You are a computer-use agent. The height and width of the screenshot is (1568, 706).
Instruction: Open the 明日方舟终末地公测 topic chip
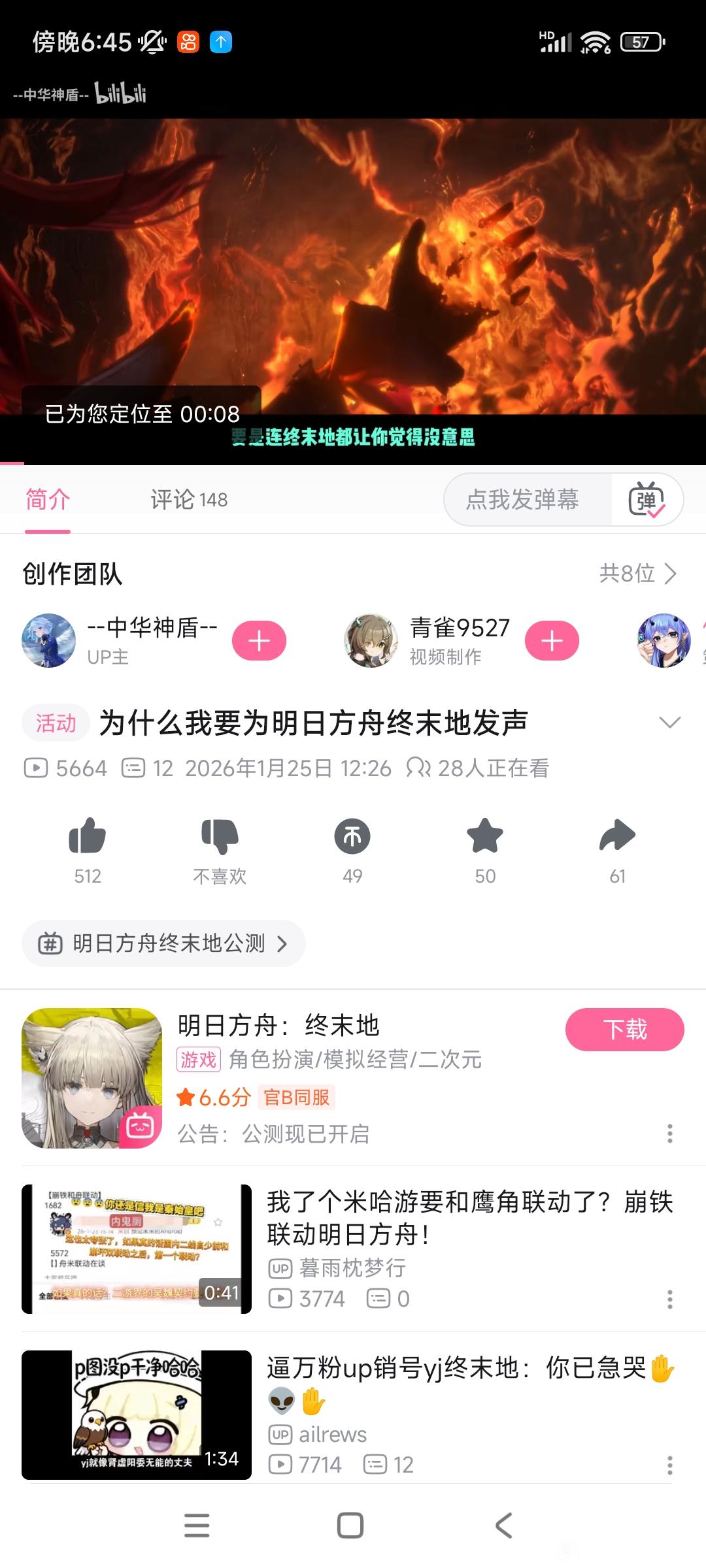point(163,943)
